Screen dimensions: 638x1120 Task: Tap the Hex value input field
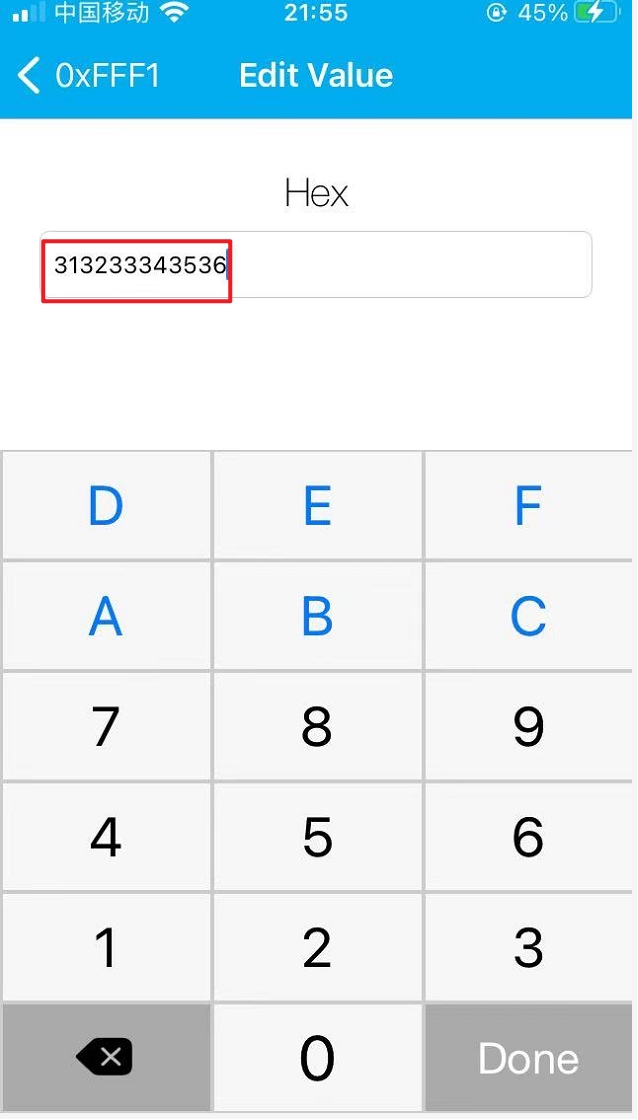[316, 265]
